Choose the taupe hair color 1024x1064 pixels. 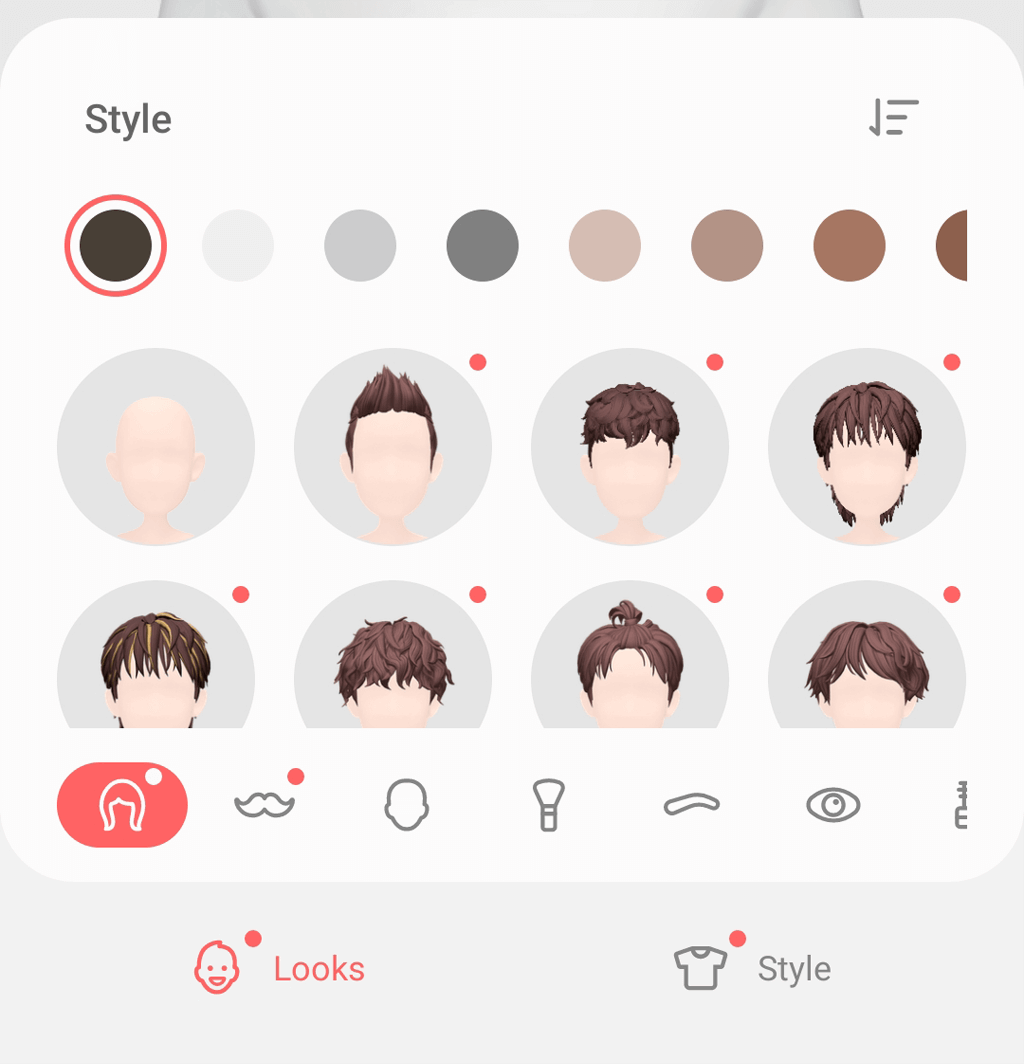coord(727,245)
